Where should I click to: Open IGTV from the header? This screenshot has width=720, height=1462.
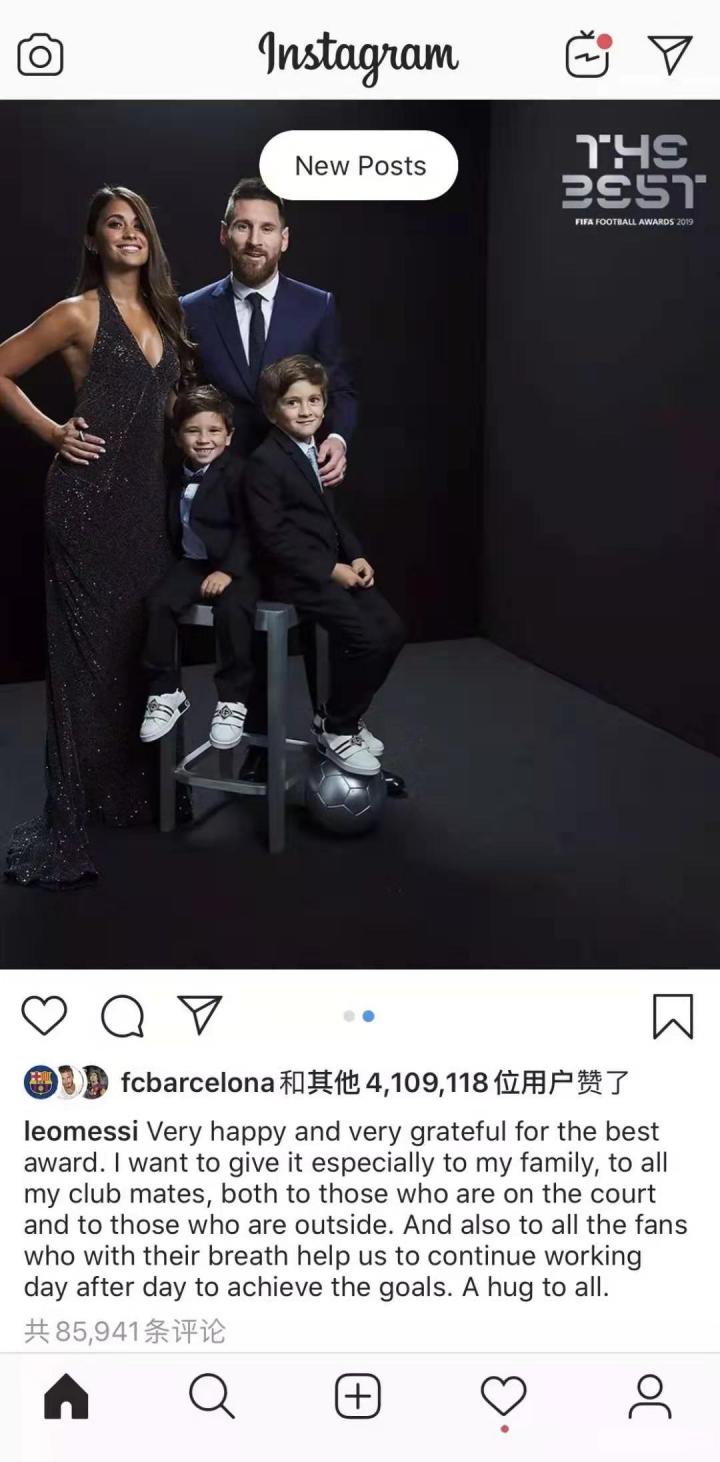tap(588, 55)
